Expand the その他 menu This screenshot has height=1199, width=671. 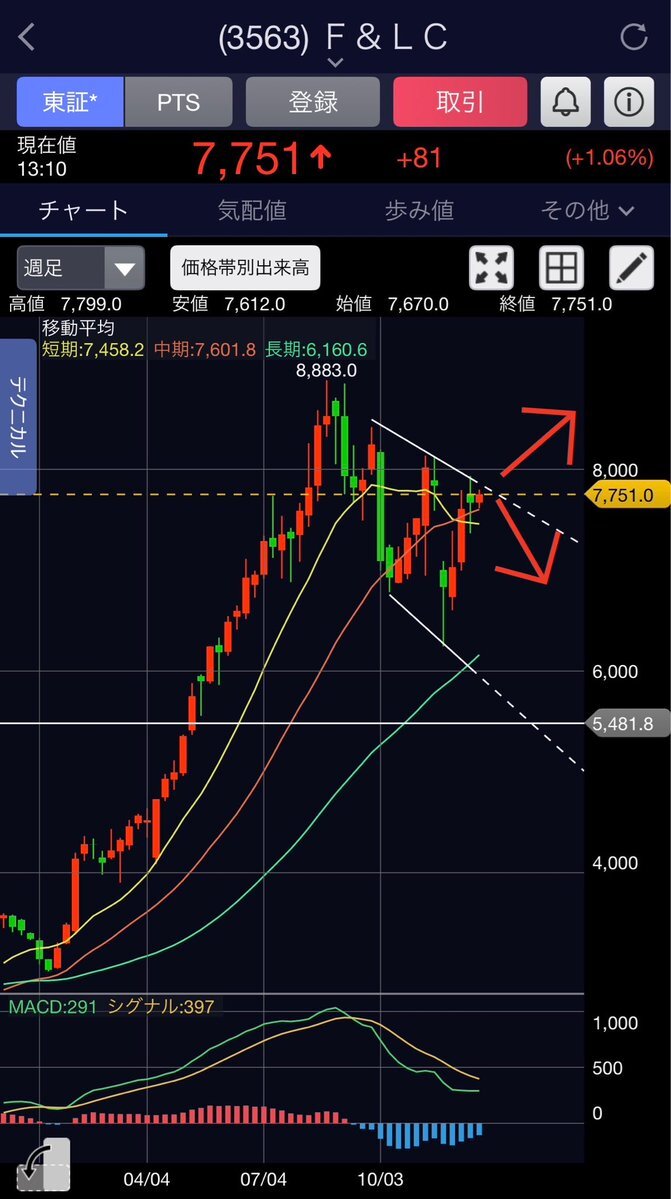click(587, 210)
